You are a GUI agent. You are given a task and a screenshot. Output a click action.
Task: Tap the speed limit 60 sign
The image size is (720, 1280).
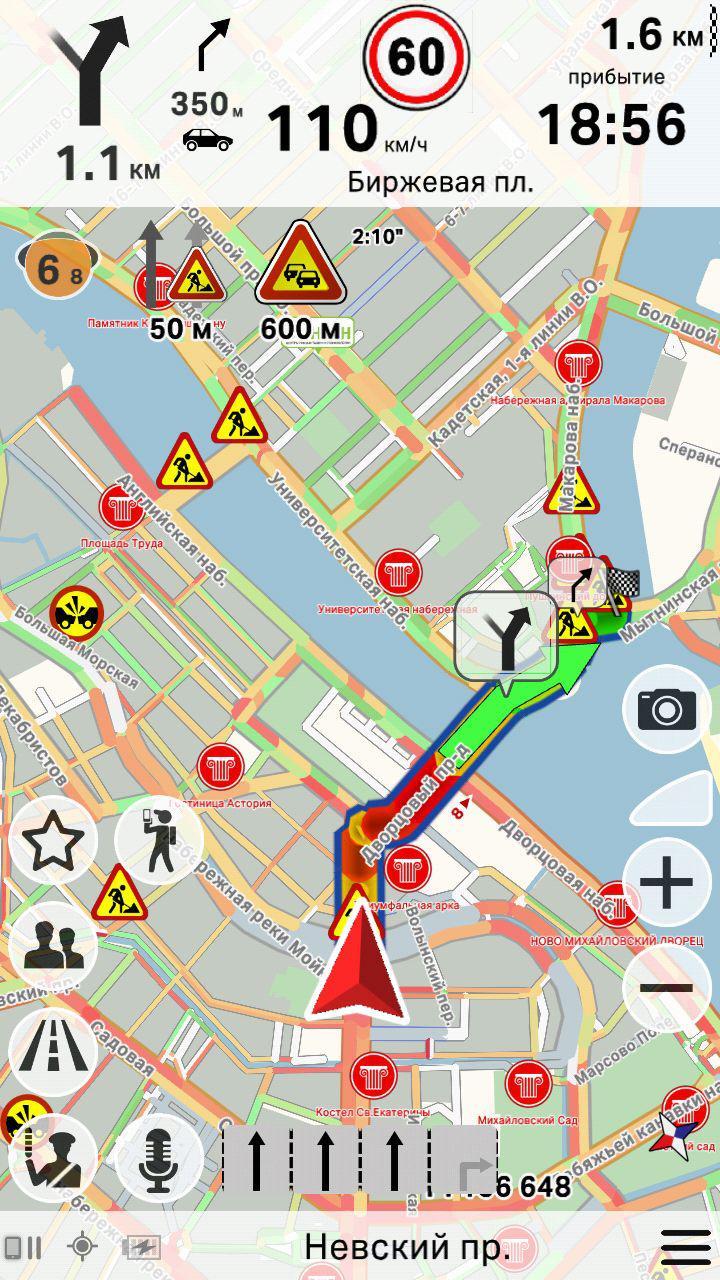415,57
